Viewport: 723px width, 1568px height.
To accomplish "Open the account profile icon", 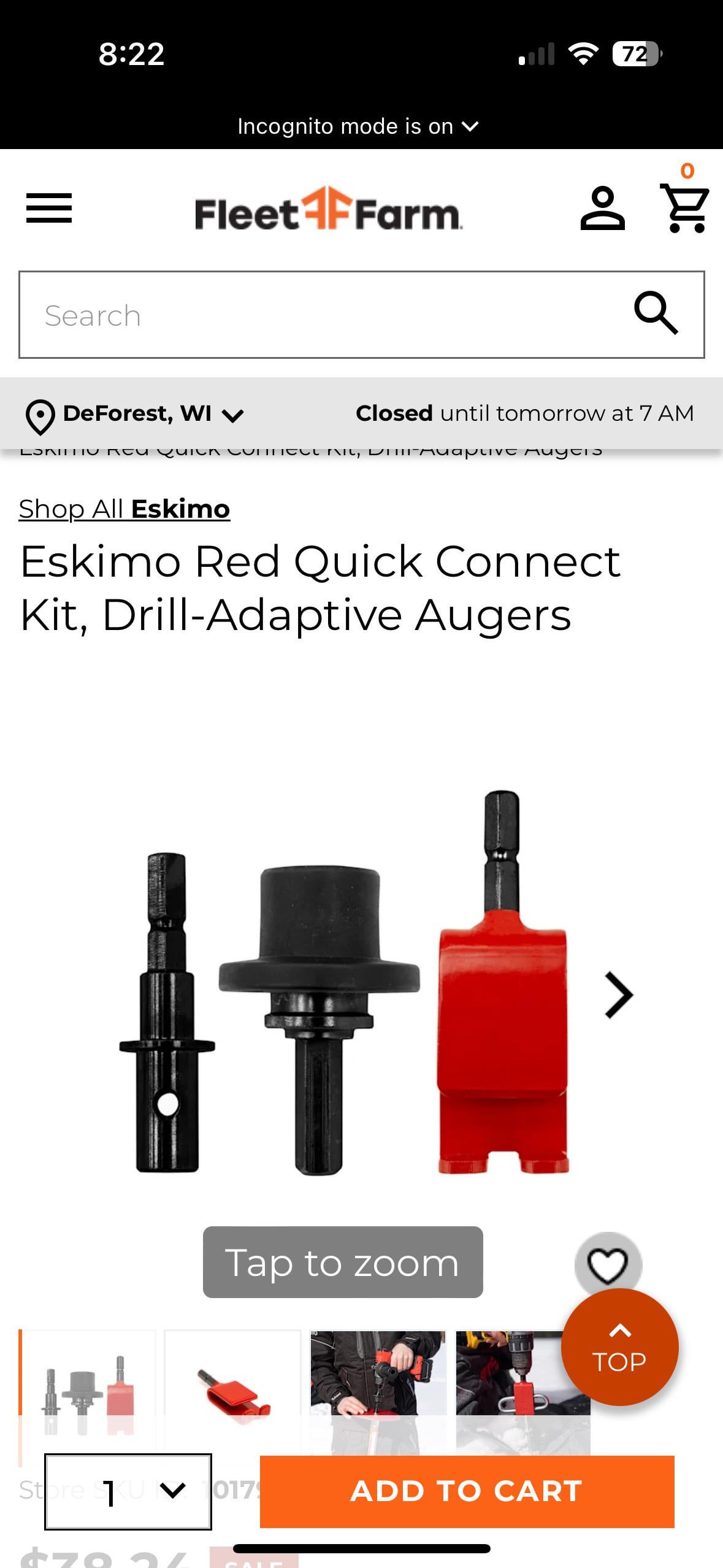I will tap(602, 209).
